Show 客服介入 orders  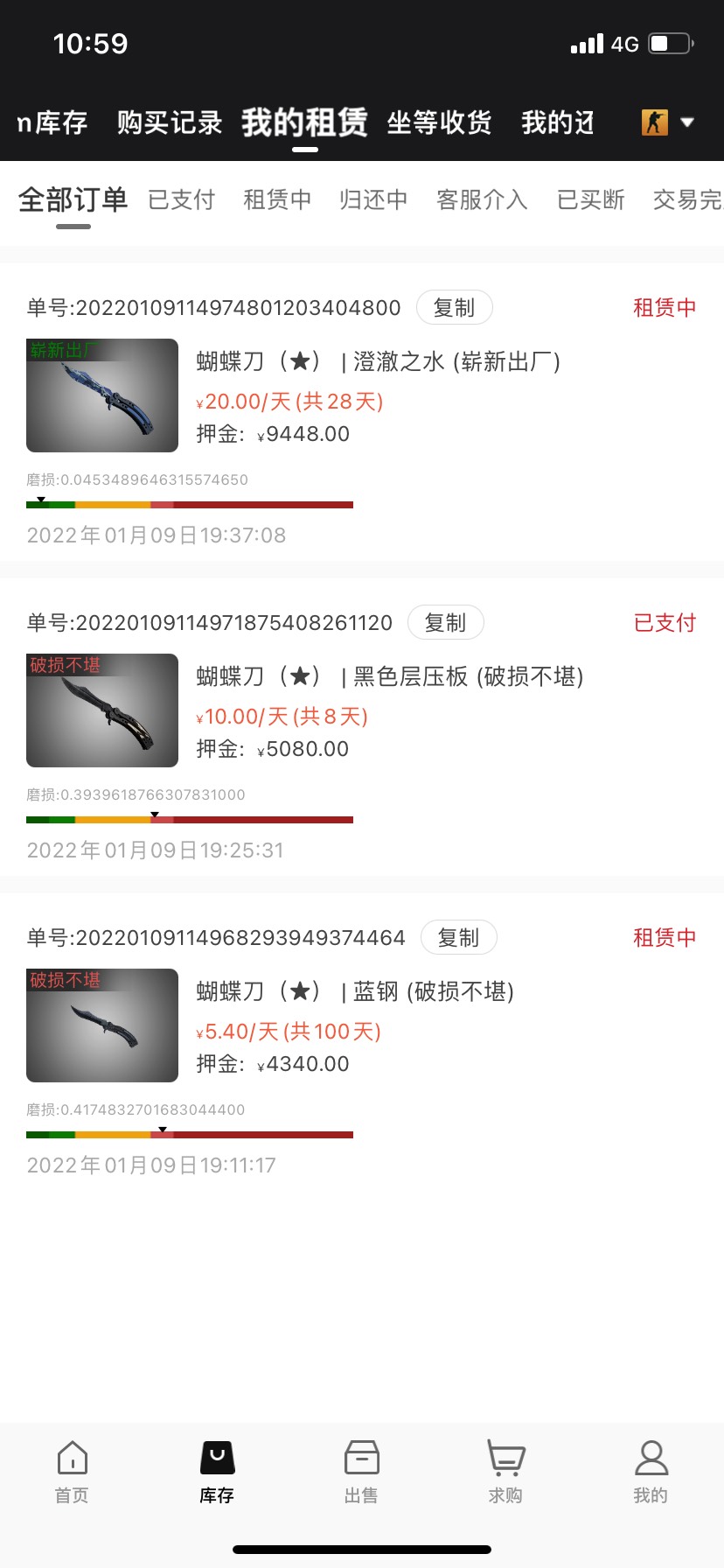pos(482,199)
